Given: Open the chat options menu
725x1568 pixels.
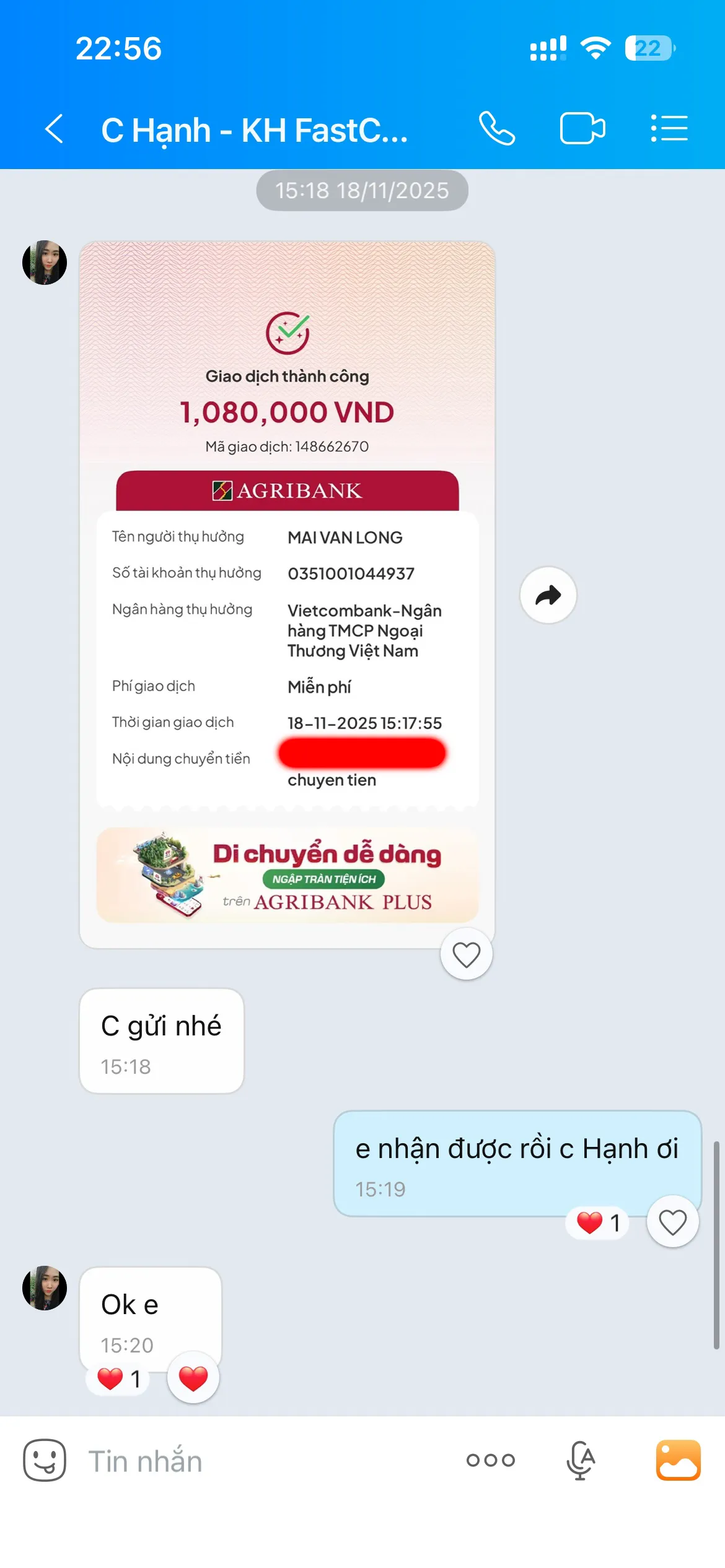Looking at the screenshot, I should pos(669,129).
